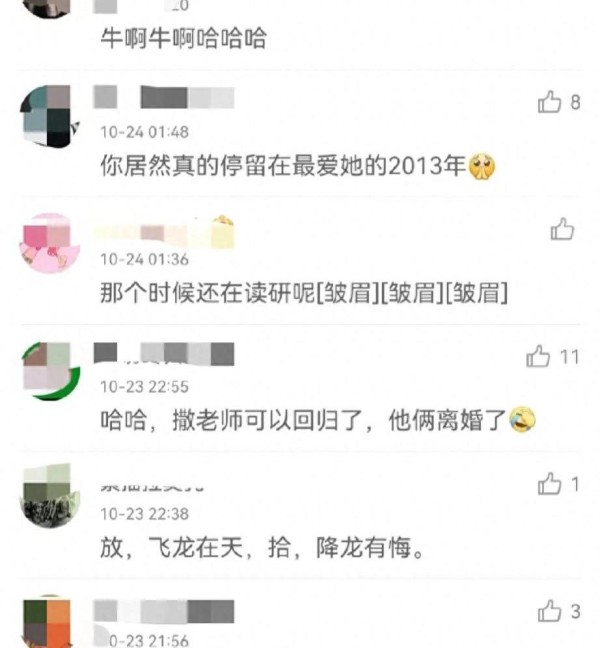Like the comment posted at 10-23 21:56
Screen dimensions: 600x648
pos(549,611)
